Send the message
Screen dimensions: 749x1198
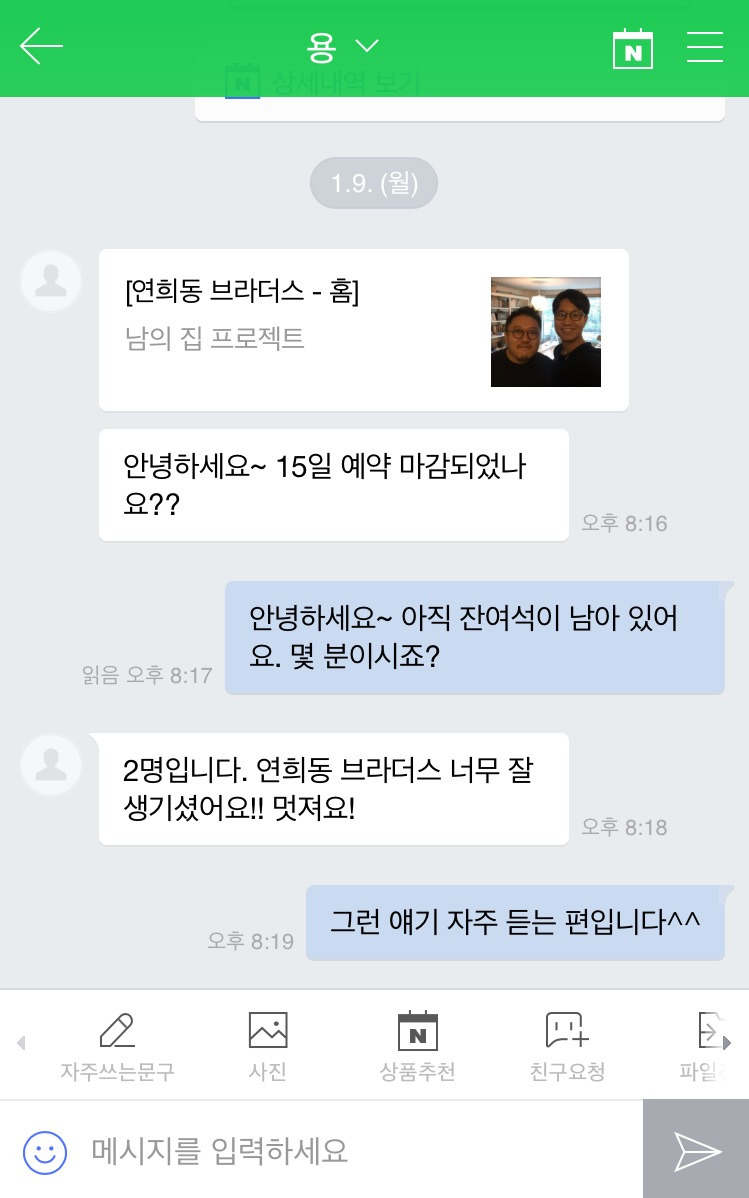click(x=696, y=1151)
